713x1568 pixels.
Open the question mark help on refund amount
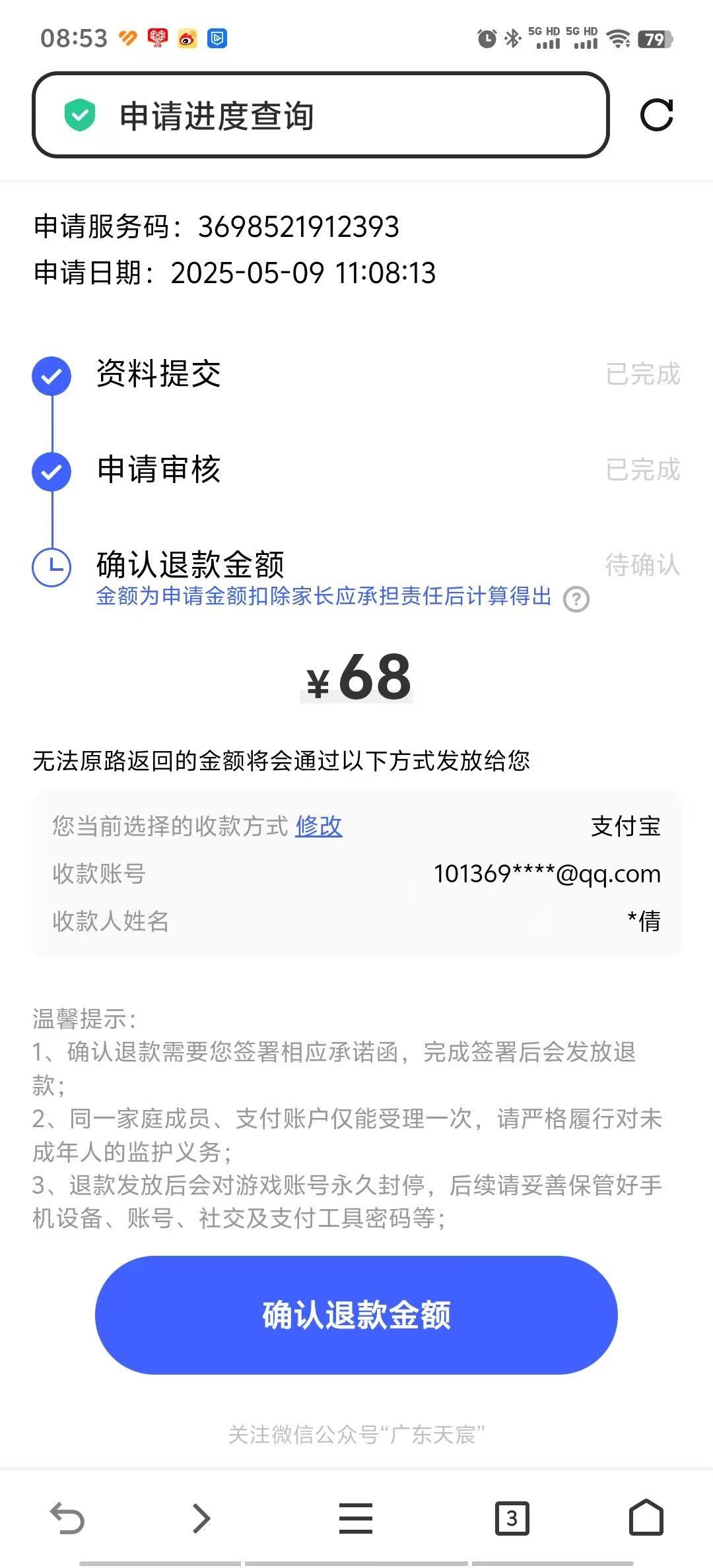[x=576, y=599]
